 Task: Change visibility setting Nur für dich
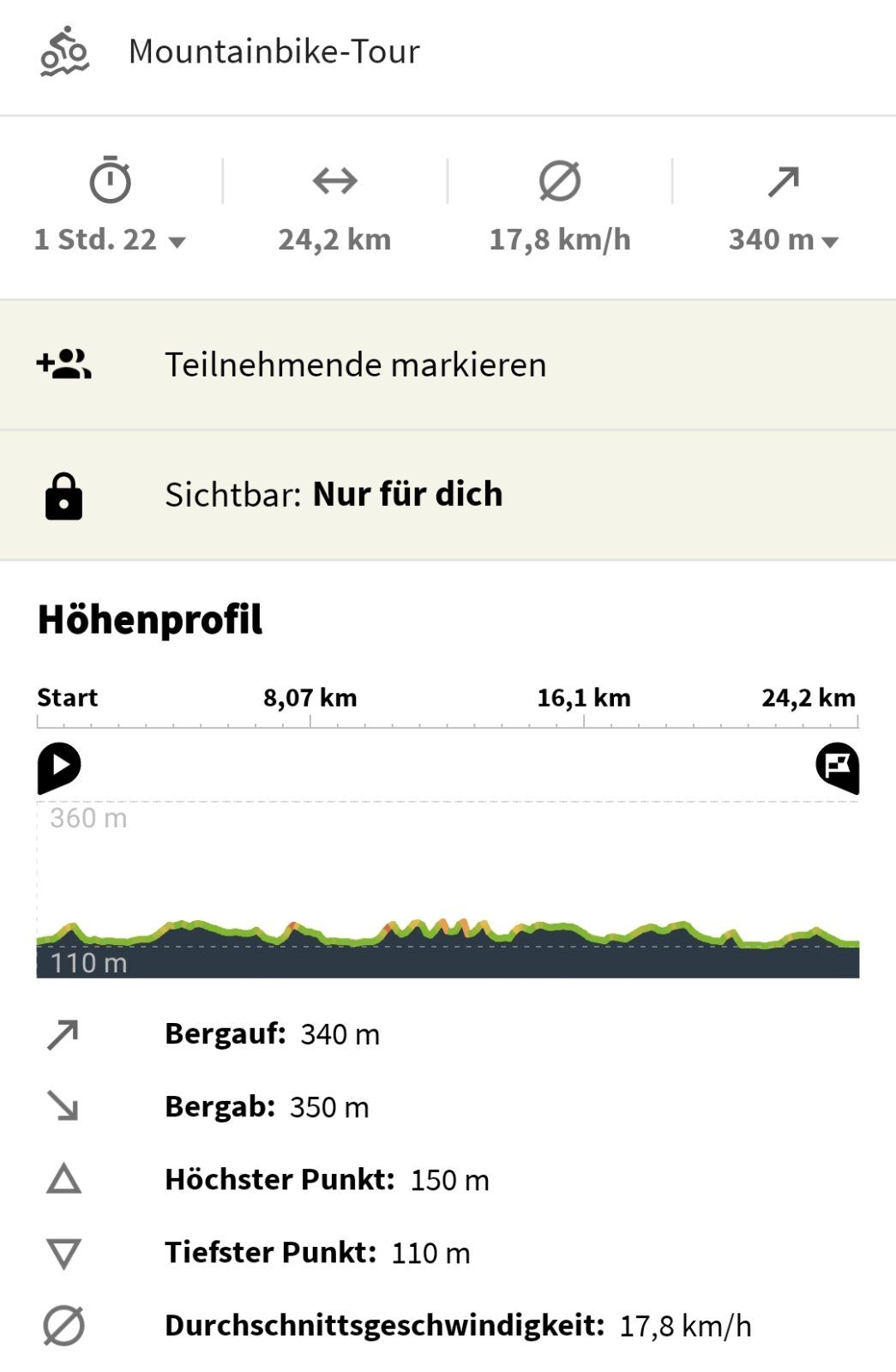coord(334,495)
